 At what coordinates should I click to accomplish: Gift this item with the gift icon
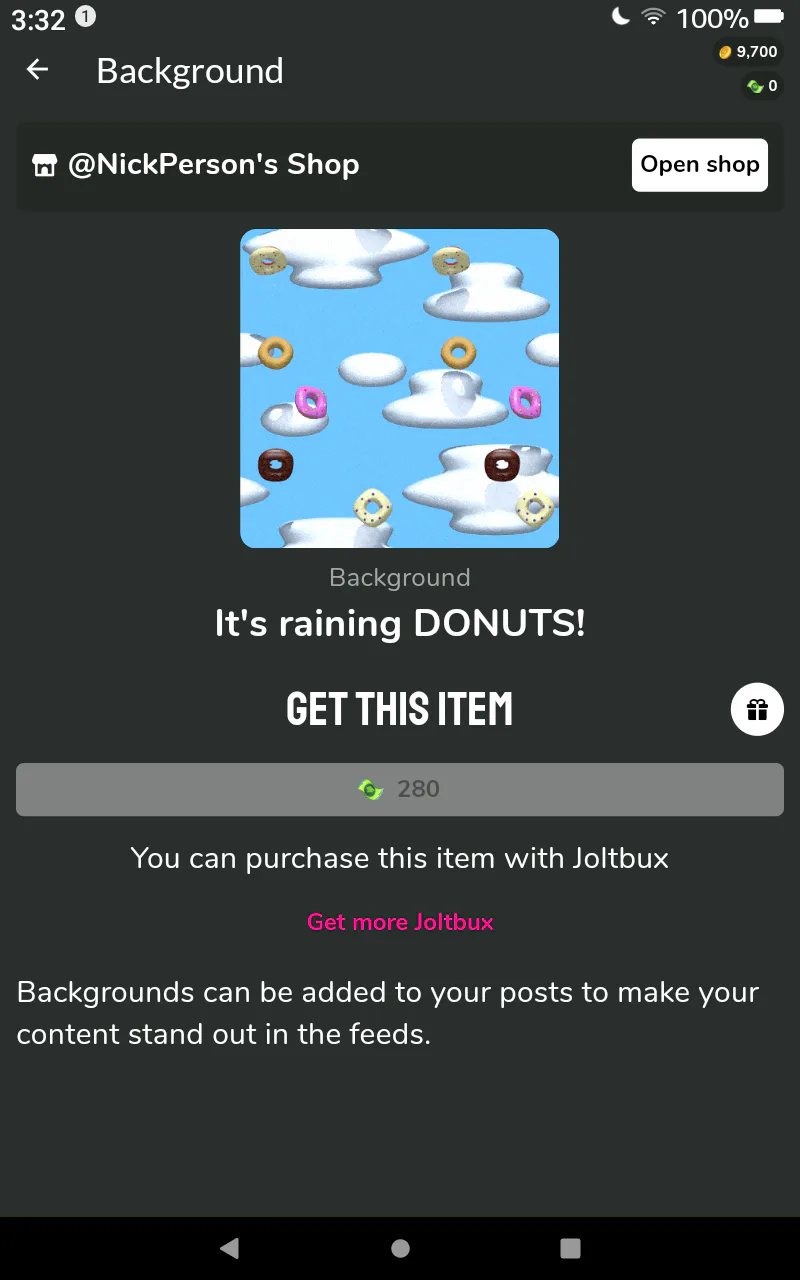coord(757,710)
